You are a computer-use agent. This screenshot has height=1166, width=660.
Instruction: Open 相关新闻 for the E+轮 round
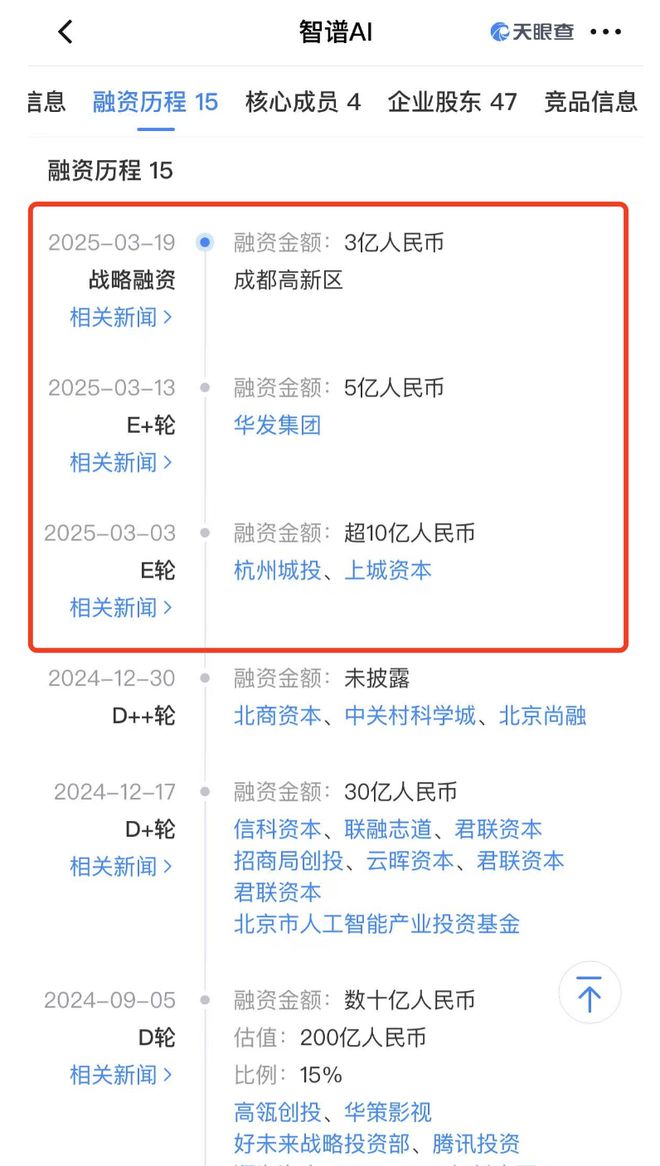coord(121,463)
